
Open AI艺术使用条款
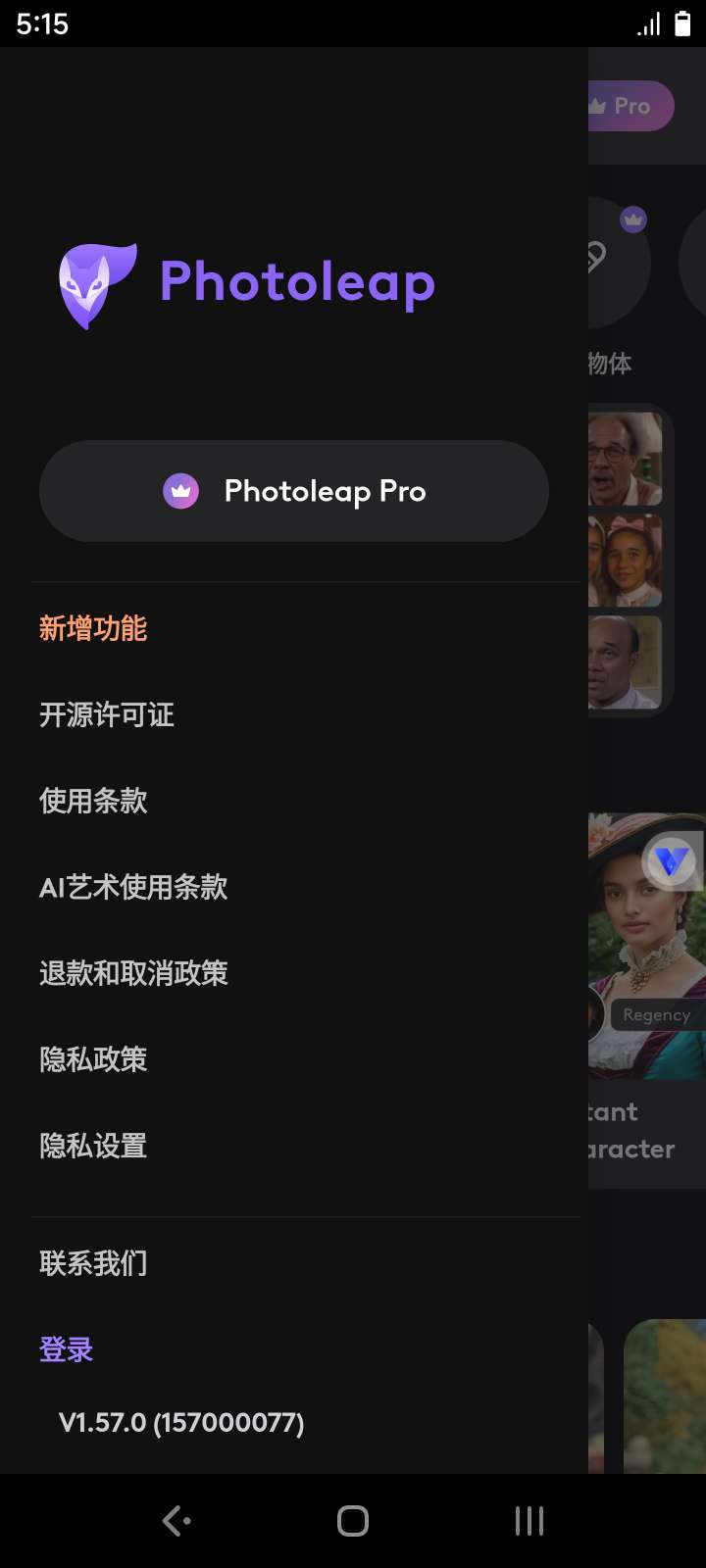(133, 887)
